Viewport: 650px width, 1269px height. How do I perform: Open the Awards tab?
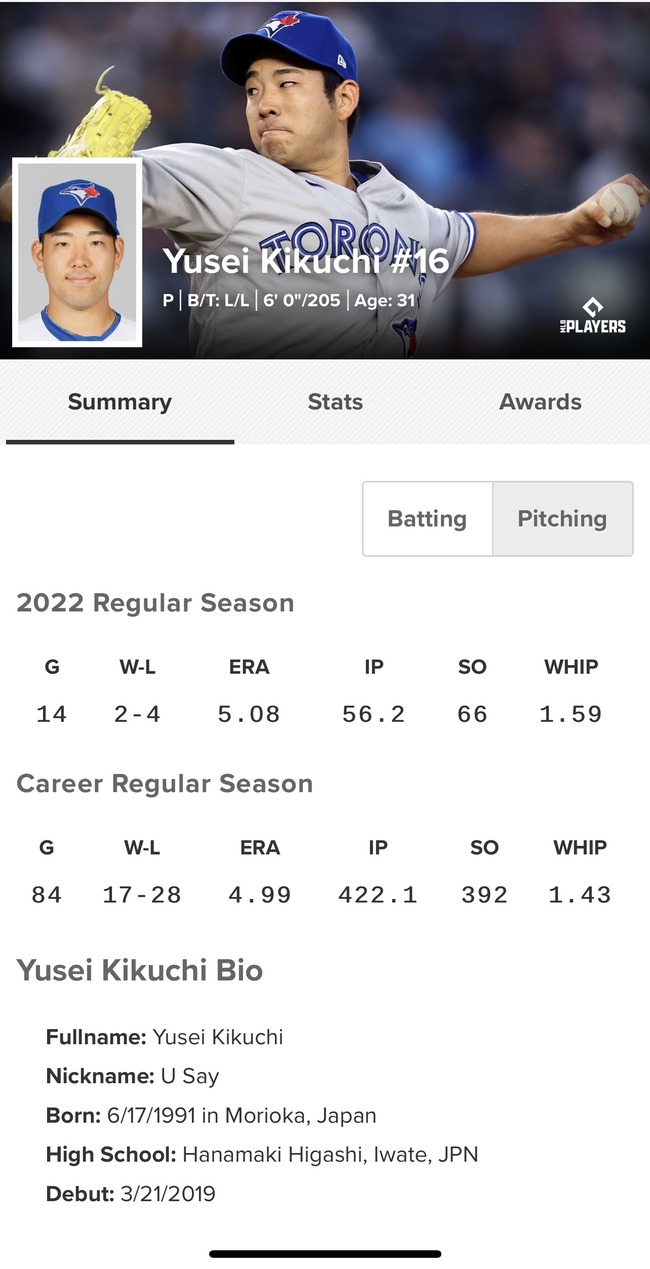[x=540, y=402]
